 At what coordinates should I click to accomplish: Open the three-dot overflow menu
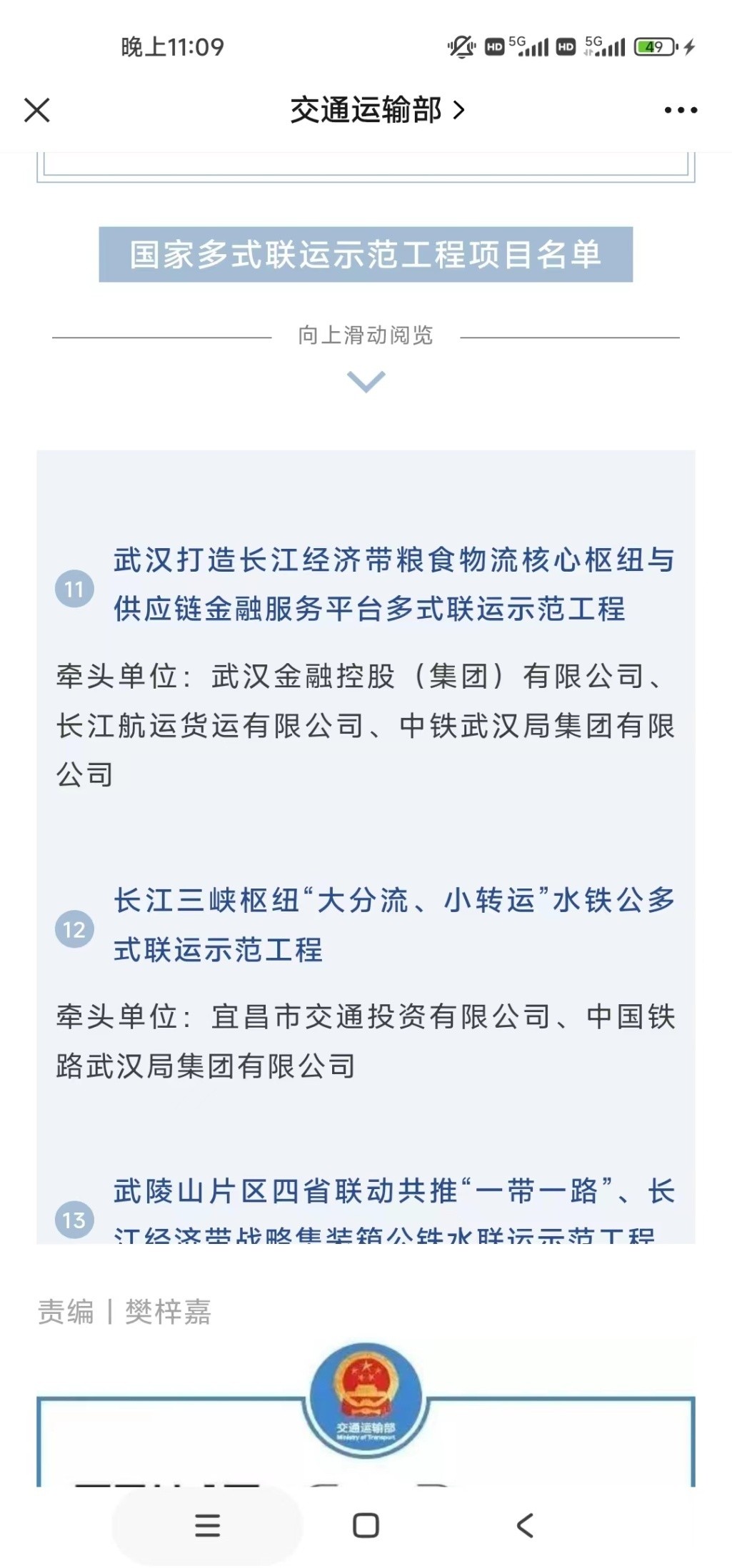680,111
